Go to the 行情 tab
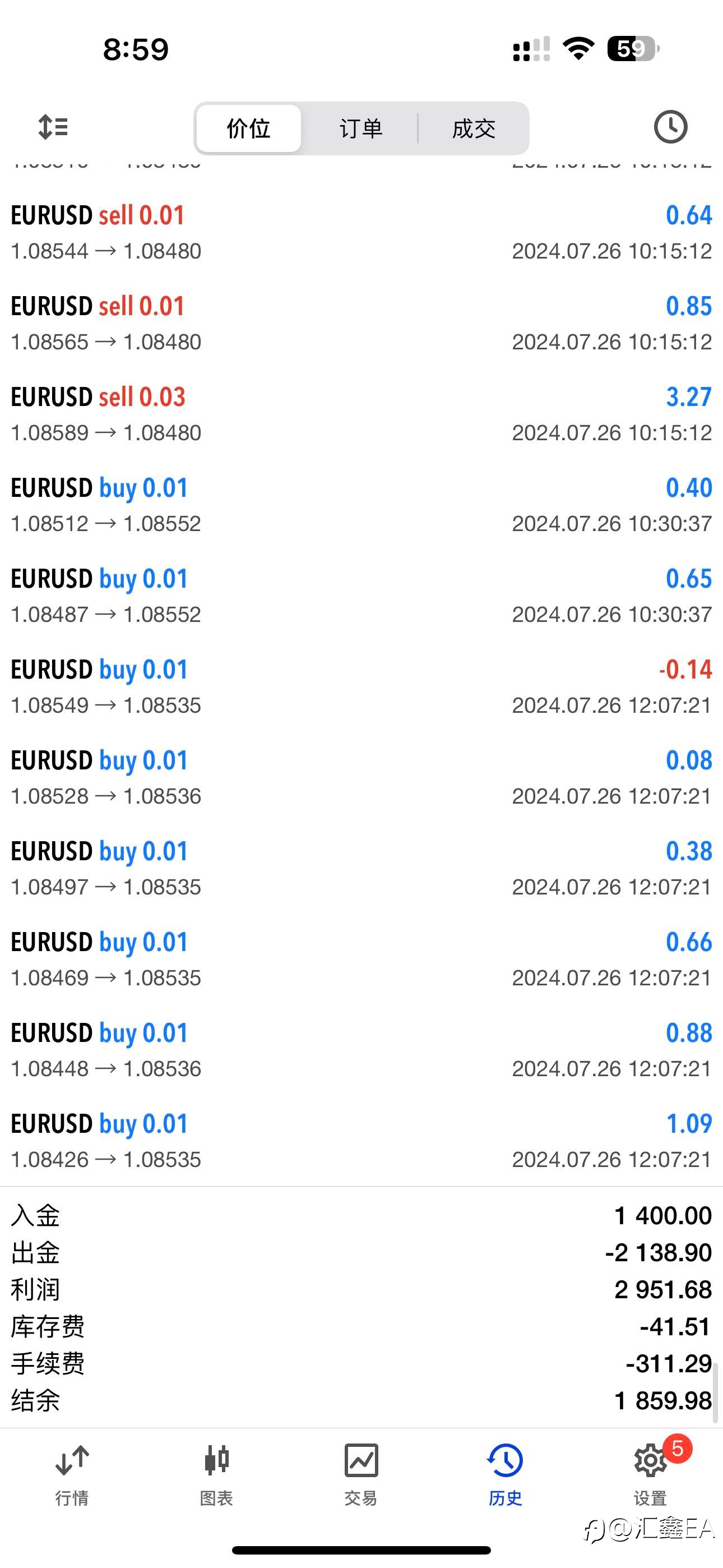The width and height of the screenshot is (723, 1568). coord(72,1474)
